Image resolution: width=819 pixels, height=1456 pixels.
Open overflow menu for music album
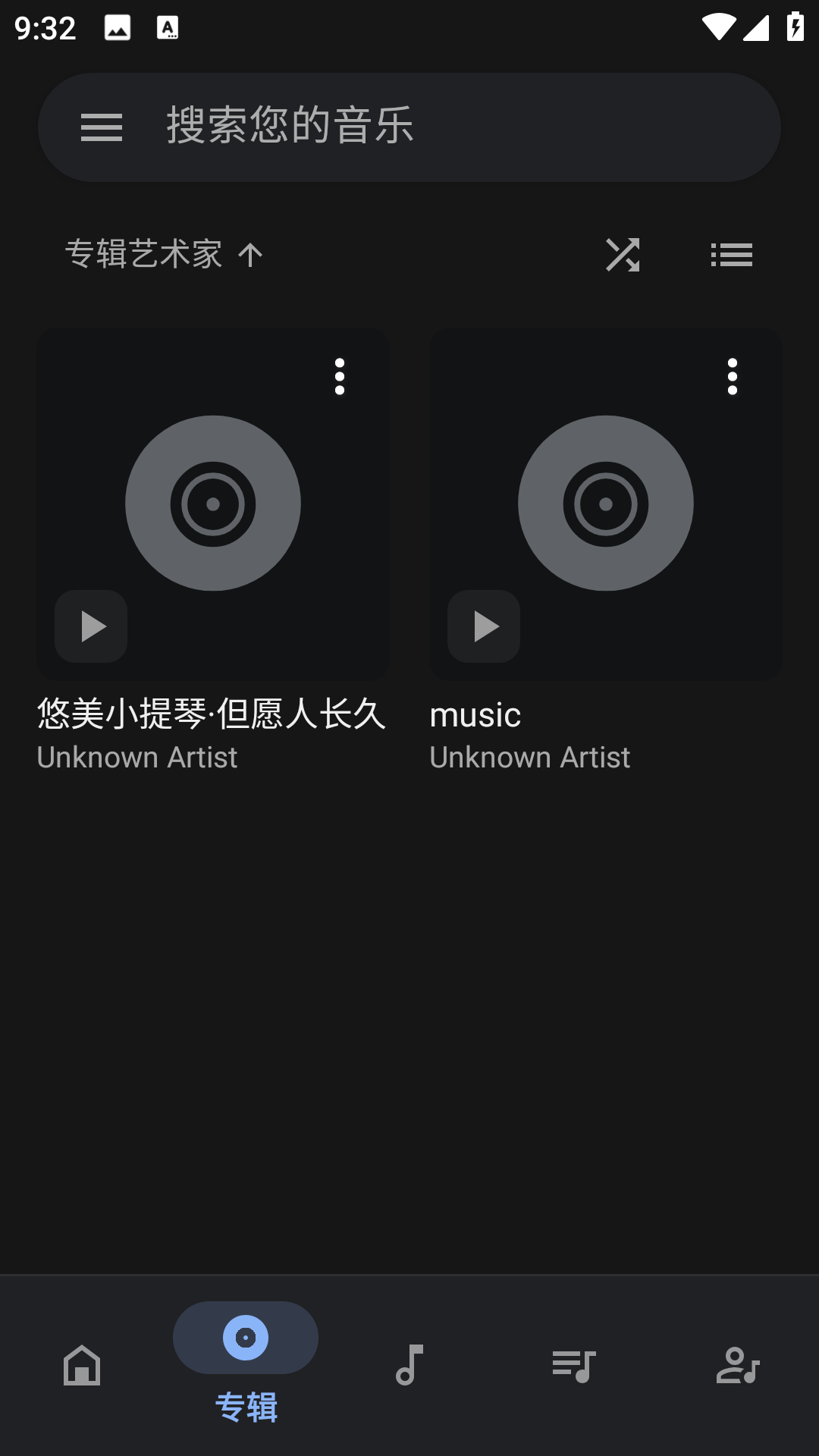[x=733, y=377]
